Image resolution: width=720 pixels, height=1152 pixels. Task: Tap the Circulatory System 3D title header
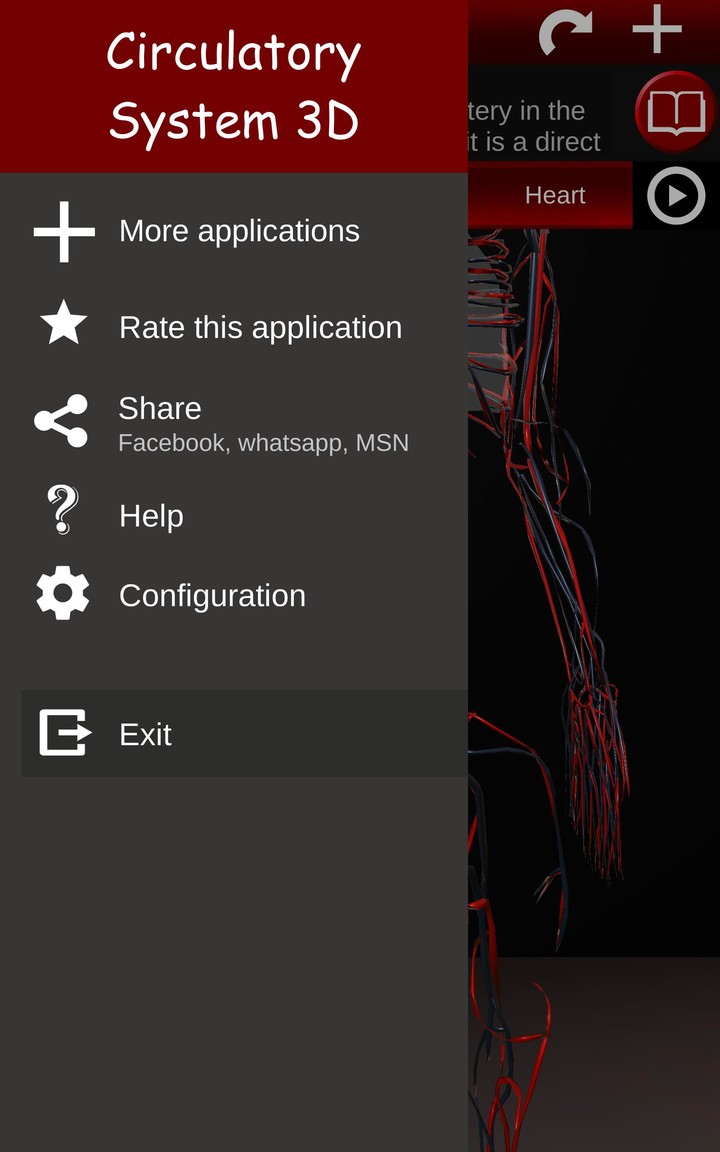point(235,85)
